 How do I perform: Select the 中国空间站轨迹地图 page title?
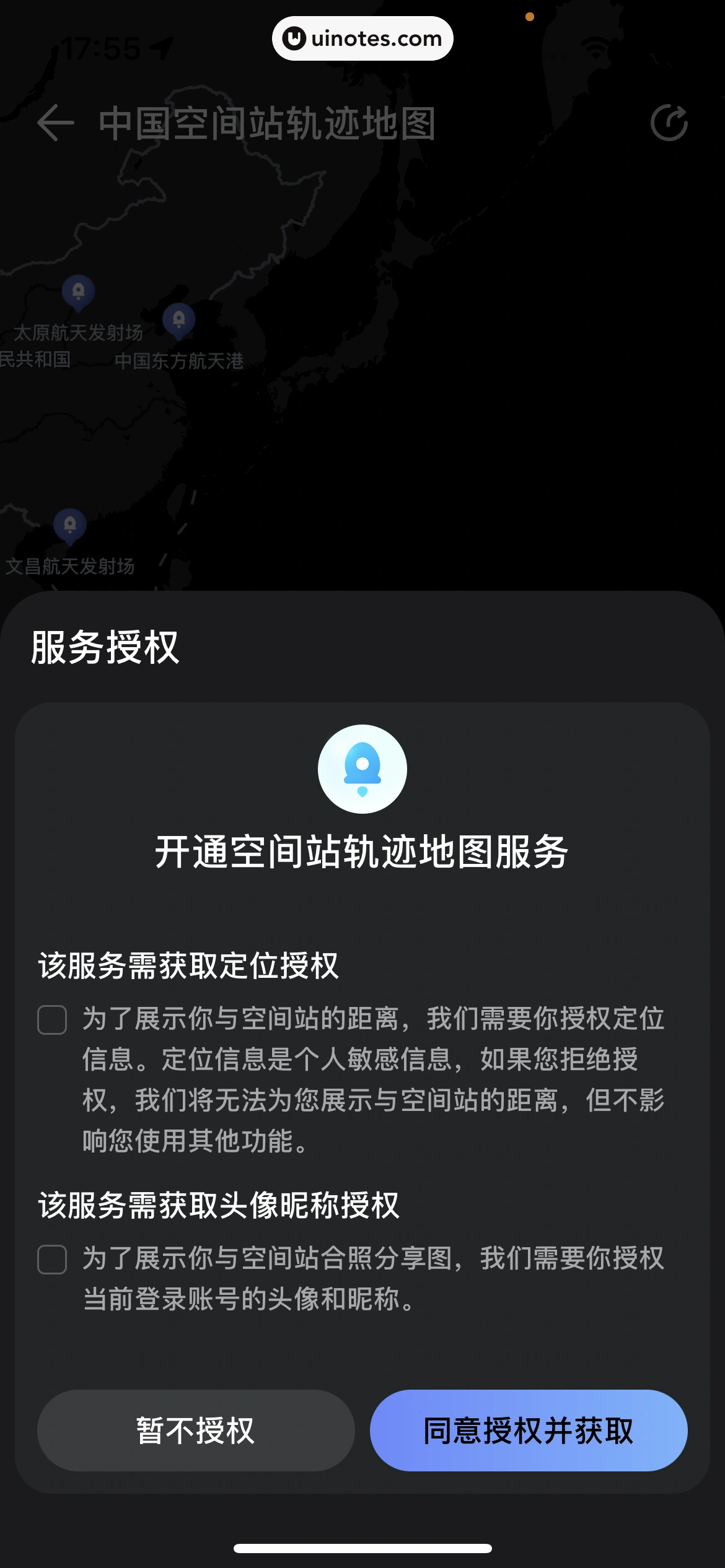point(266,123)
